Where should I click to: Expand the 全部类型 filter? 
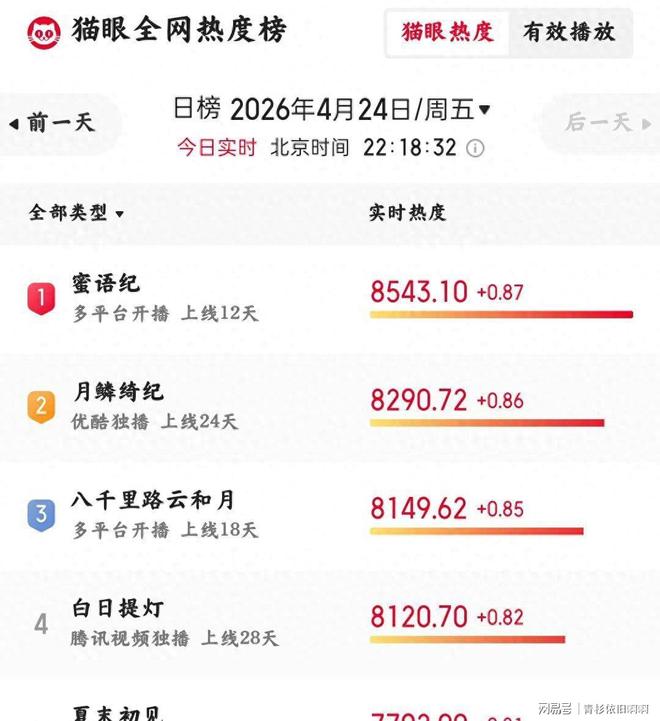coord(76,213)
